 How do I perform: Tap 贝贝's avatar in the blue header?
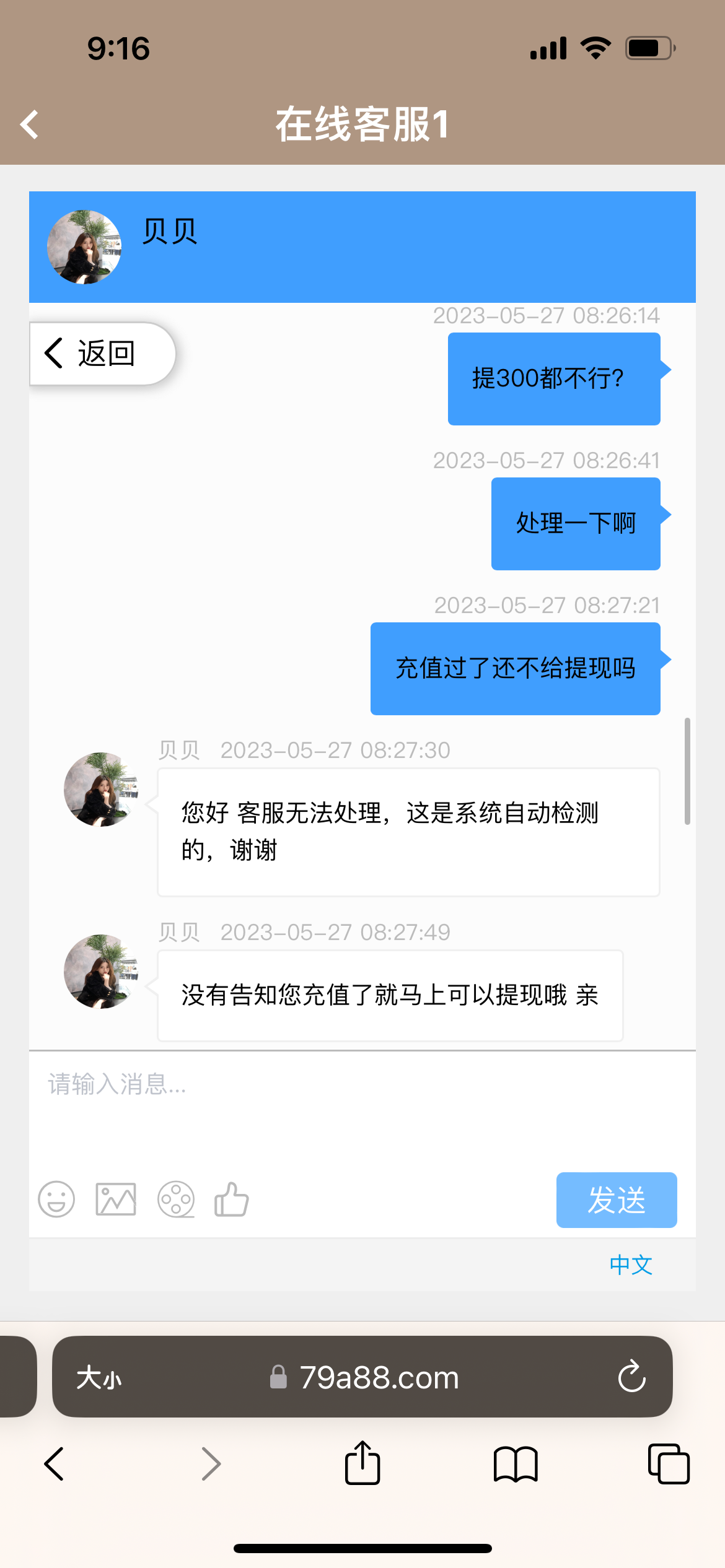84,246
